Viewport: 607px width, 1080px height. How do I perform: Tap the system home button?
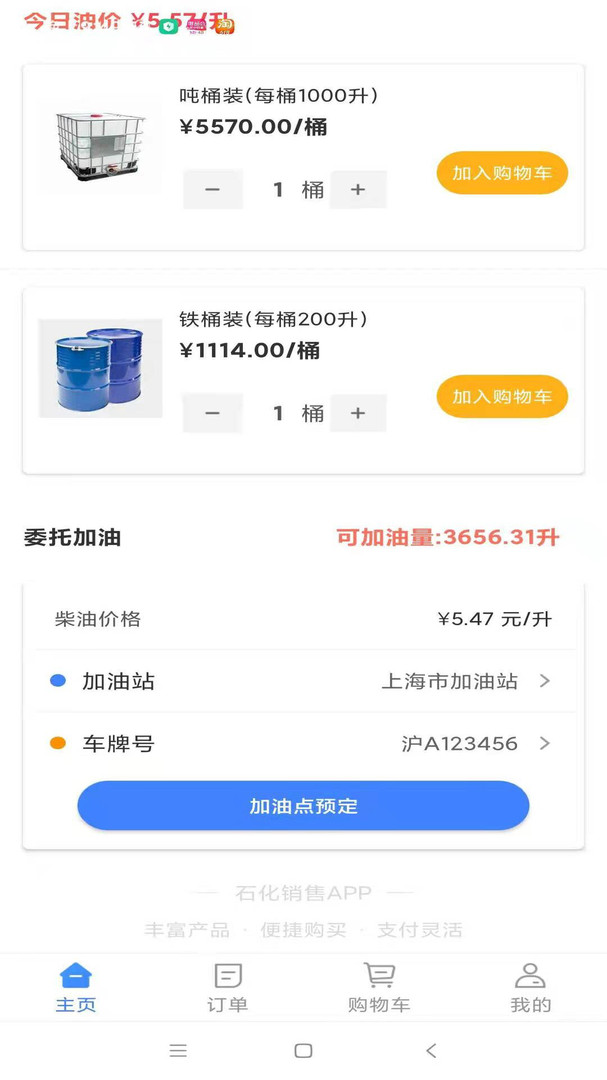[303, 1050]
